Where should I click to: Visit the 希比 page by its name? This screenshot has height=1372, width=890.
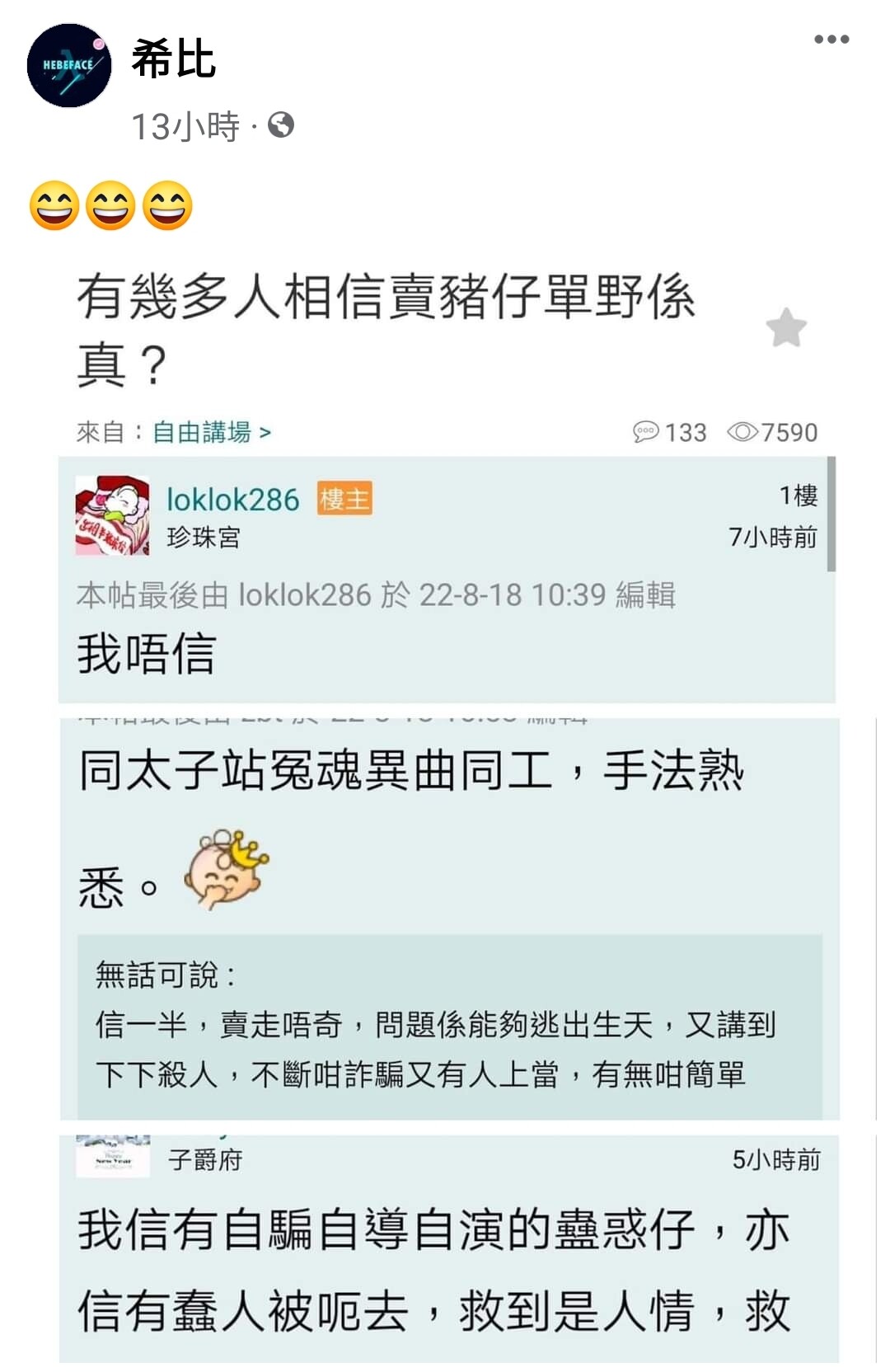point(174,59)
